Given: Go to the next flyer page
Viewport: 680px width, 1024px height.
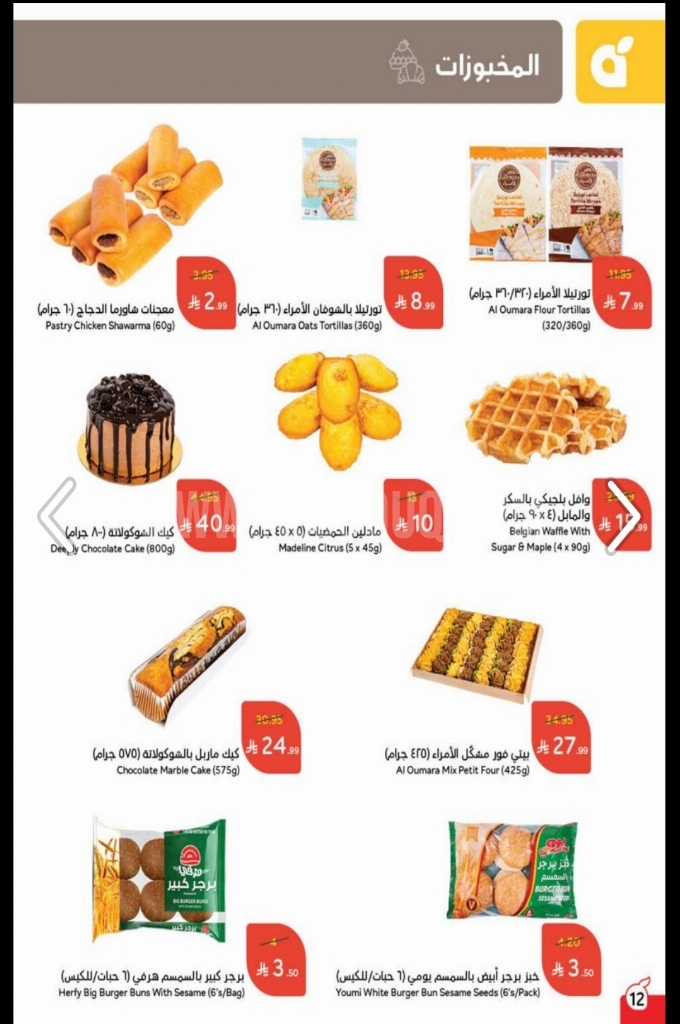Looking at the screenshot, I should 621,515.
